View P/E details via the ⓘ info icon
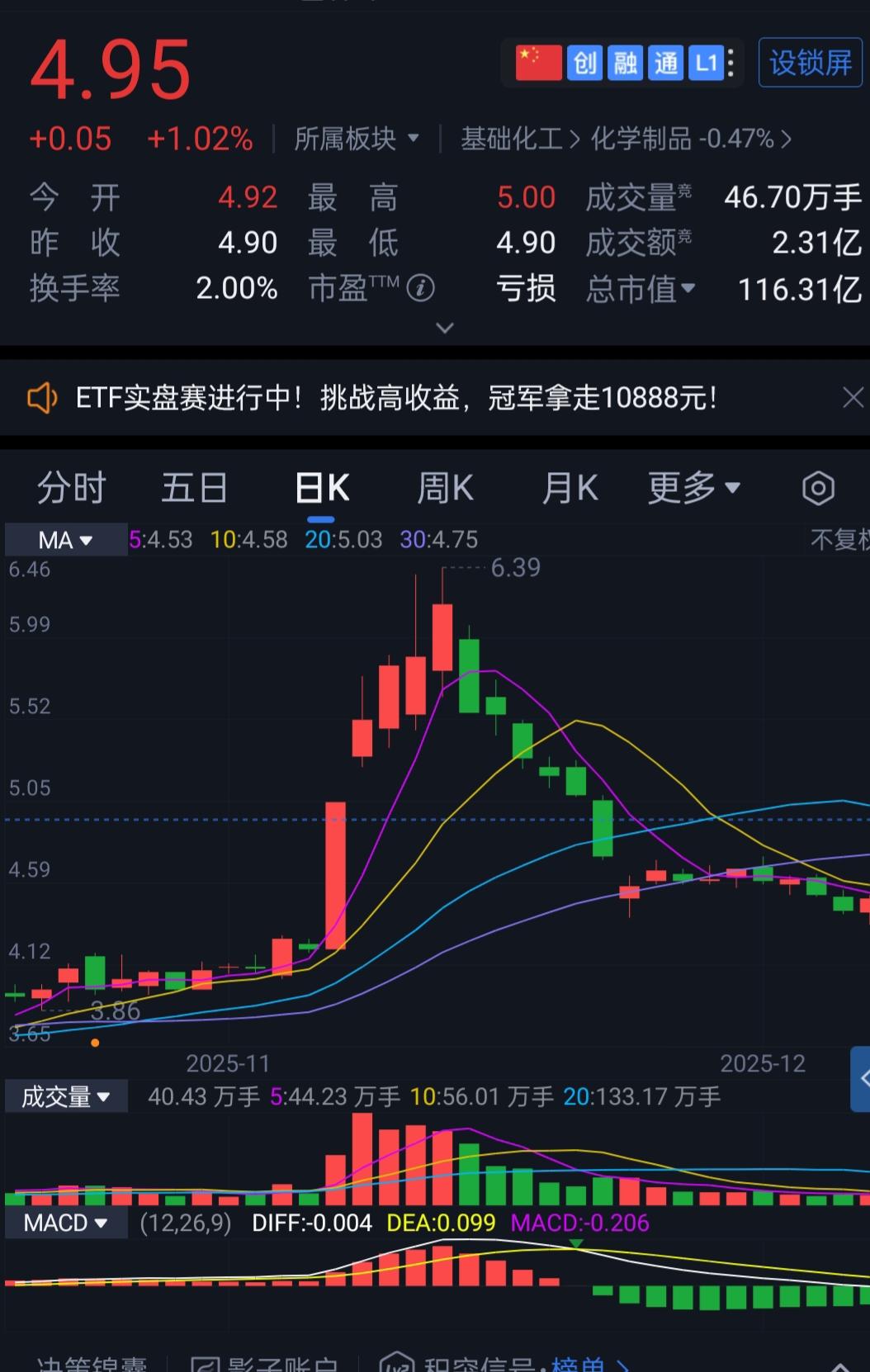 coord(421,289)
